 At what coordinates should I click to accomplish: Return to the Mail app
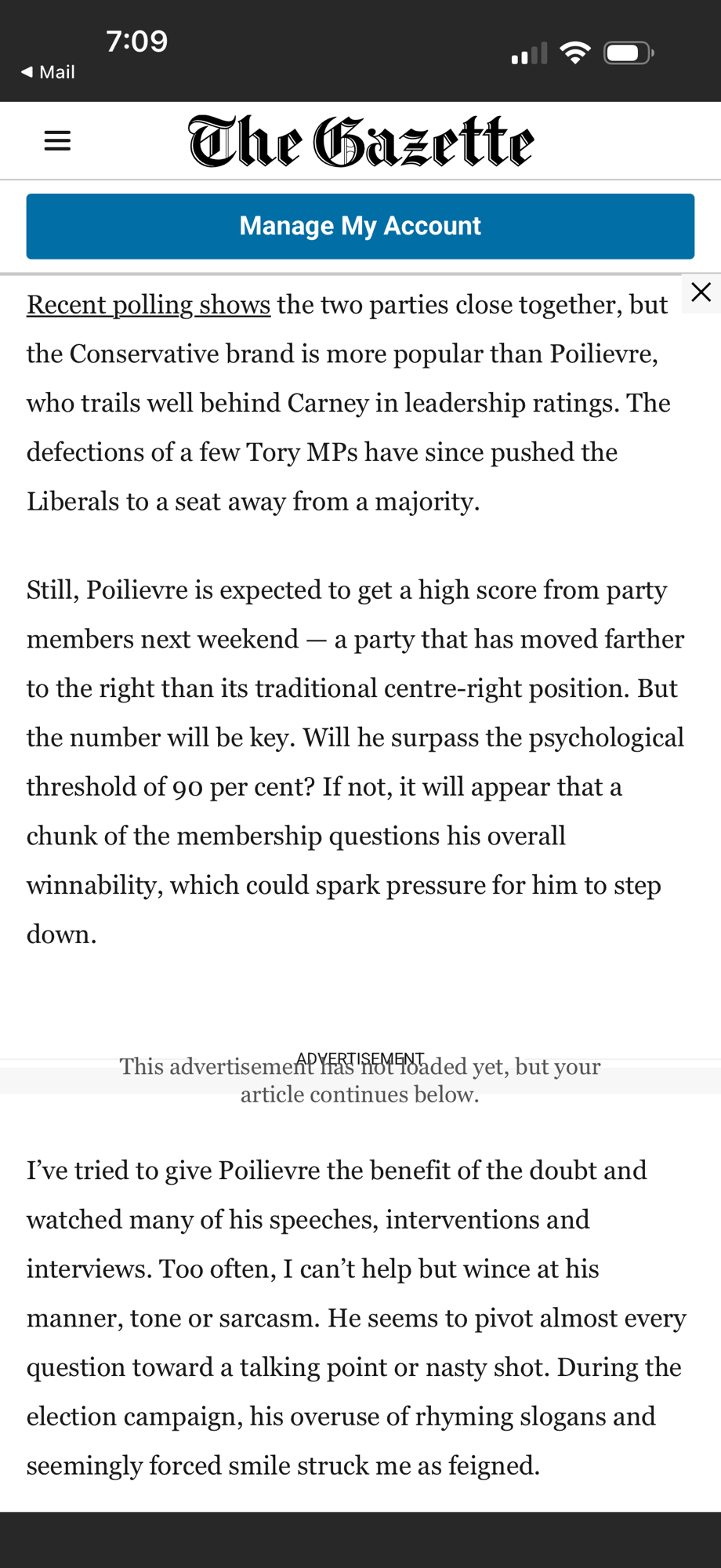click(x=48, y=72)
